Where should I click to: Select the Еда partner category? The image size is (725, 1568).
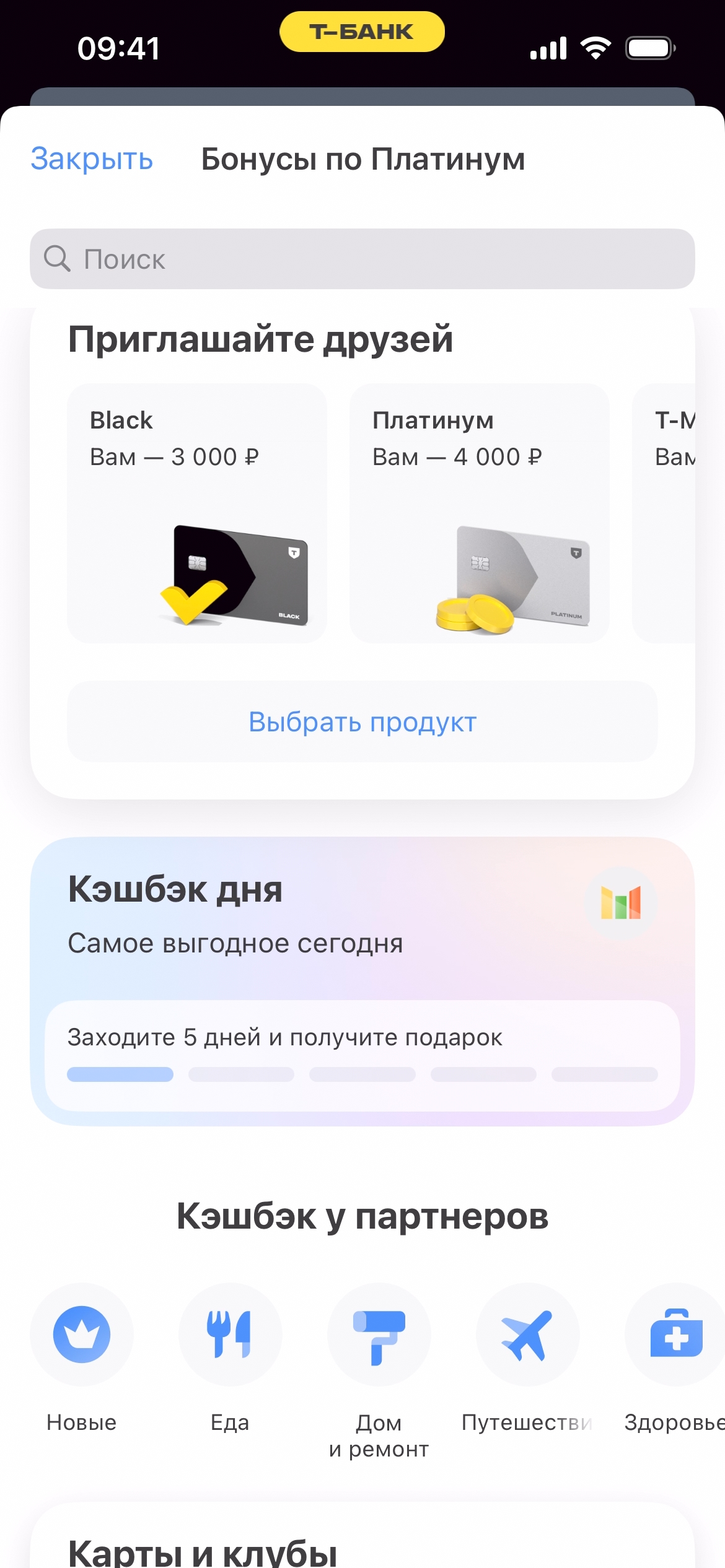pyautogui.click(x=230, y=1336)
